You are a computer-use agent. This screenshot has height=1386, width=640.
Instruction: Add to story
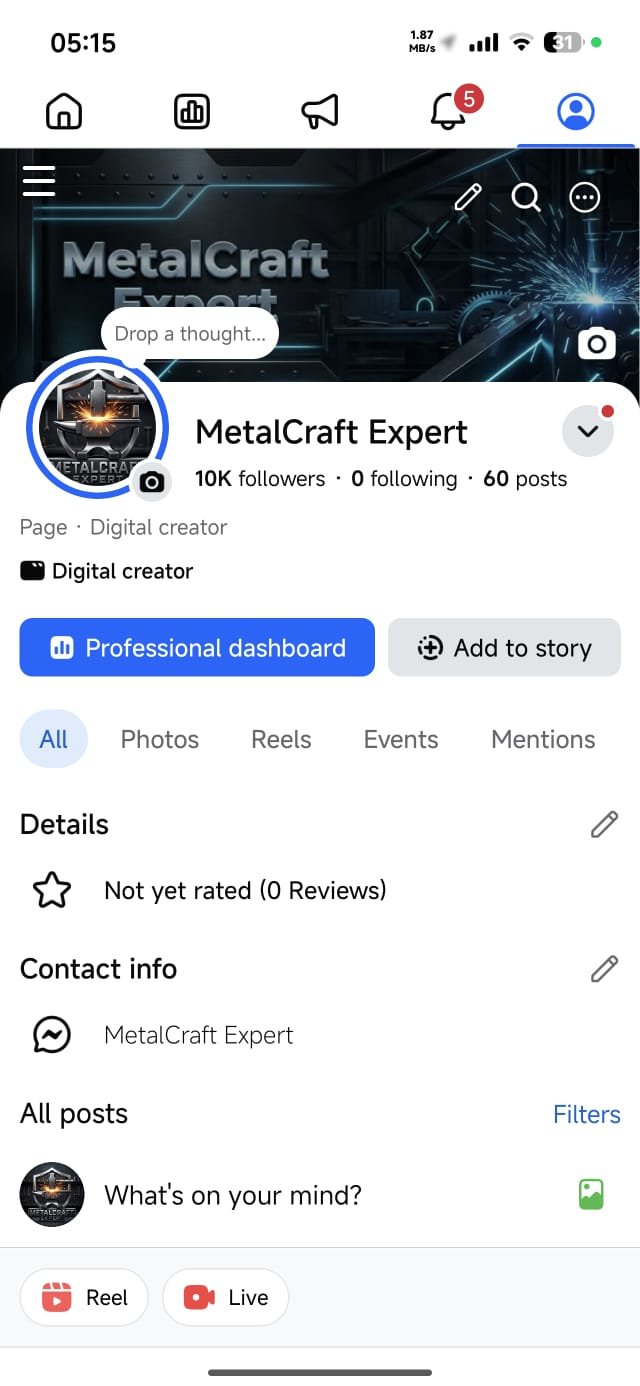pos(504,647)
